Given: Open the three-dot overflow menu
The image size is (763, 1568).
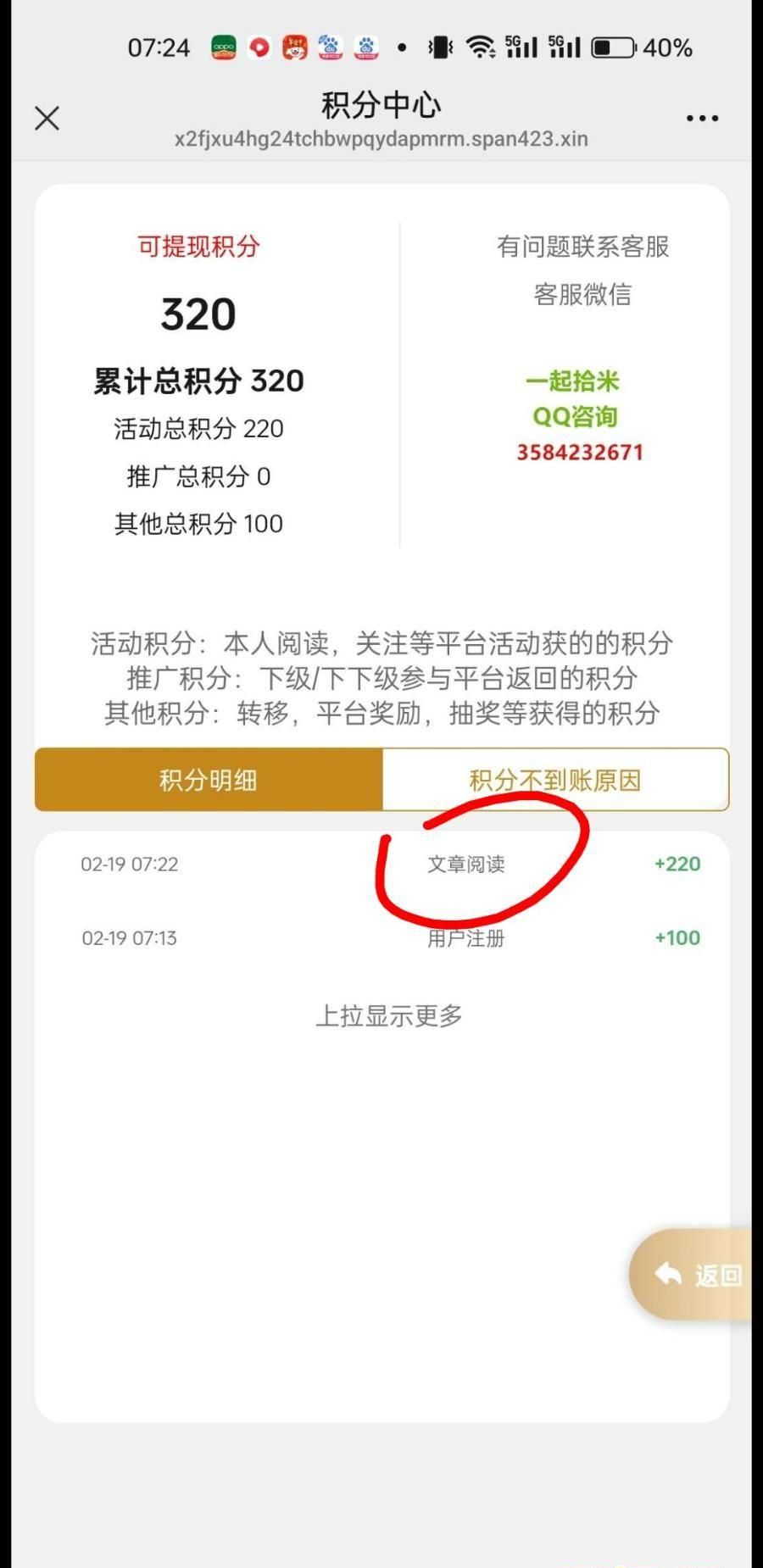Looking at the screenshot, I should [702, 119].
